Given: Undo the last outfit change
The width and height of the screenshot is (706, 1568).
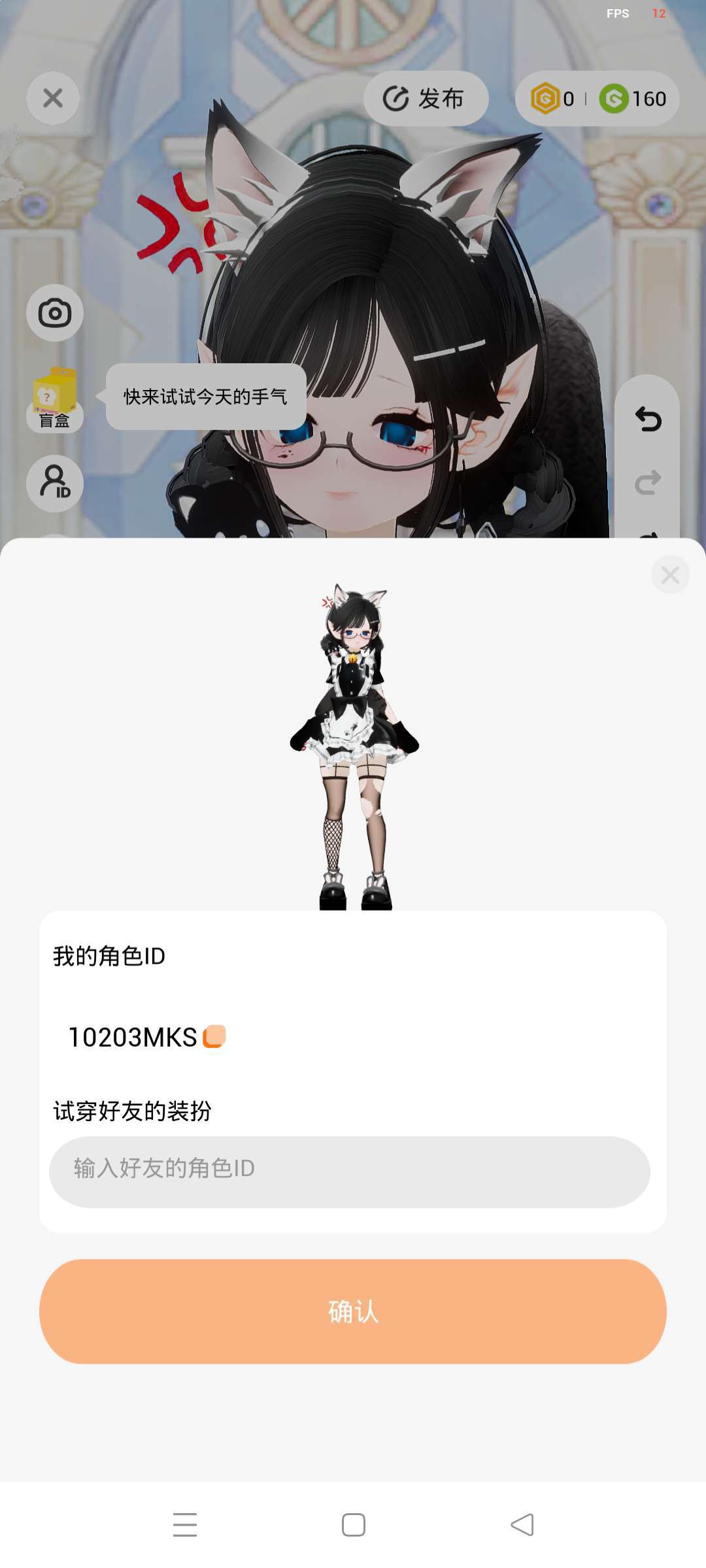Looking at the screenshot, I should 647,419.
